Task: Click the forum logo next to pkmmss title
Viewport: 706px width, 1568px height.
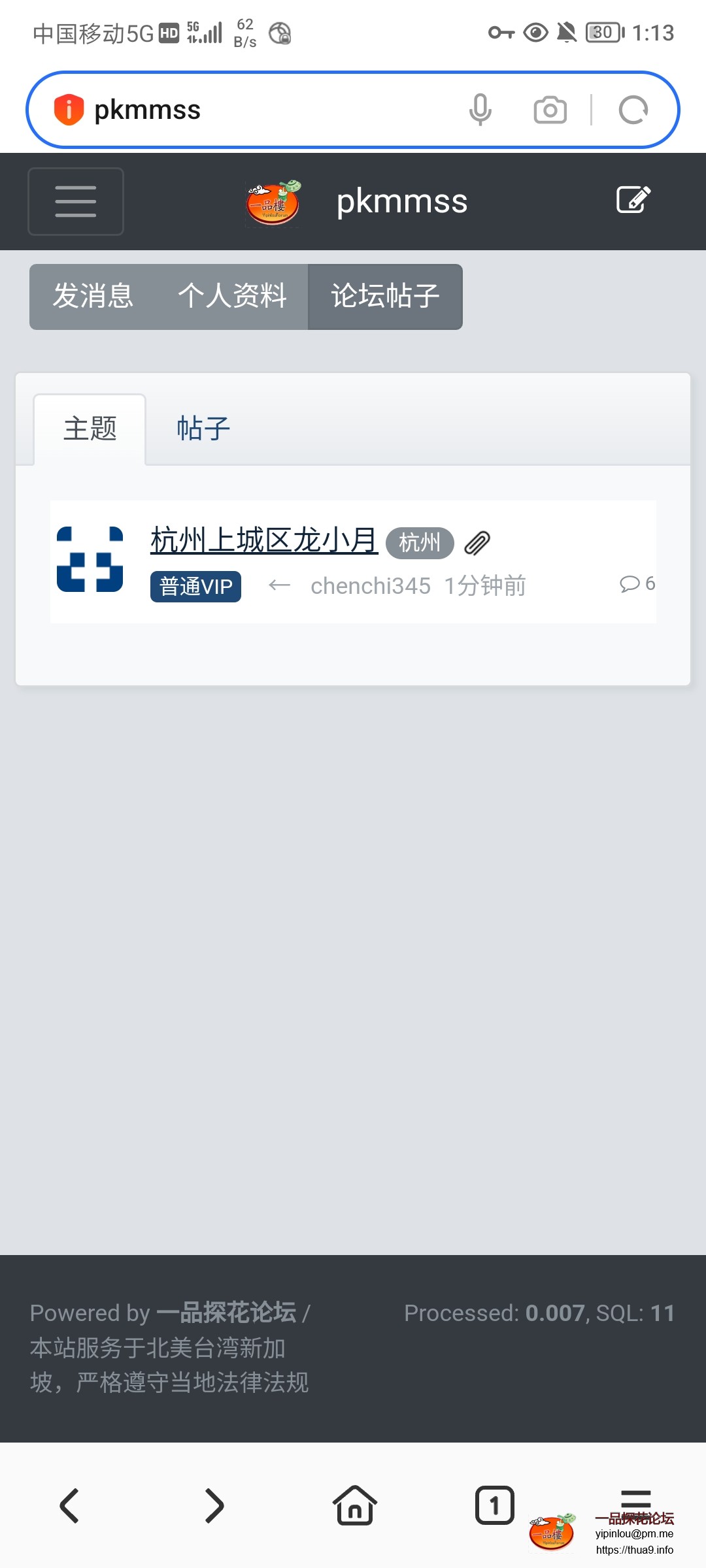Action: click(x=273, y=202)
